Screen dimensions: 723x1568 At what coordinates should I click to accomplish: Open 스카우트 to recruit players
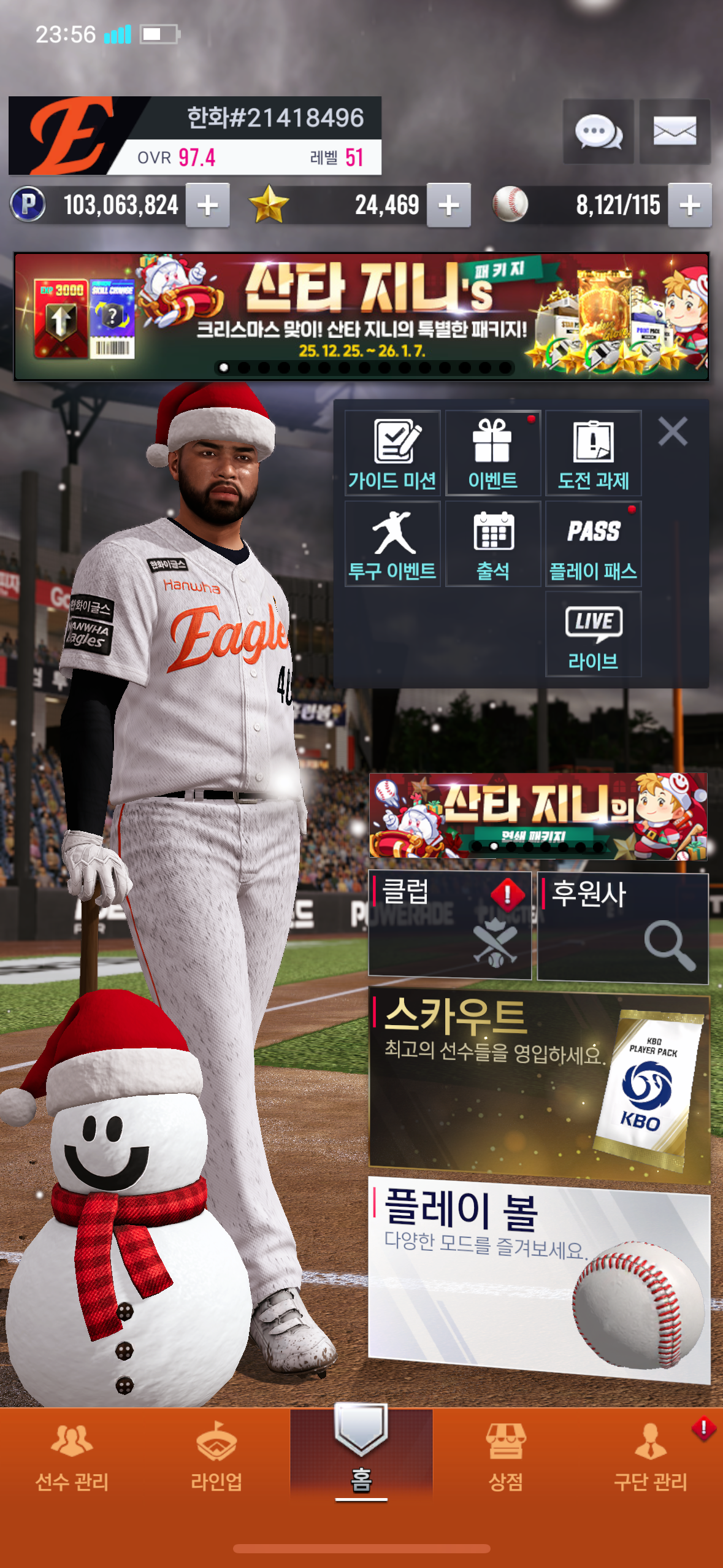click(538, 1083)
